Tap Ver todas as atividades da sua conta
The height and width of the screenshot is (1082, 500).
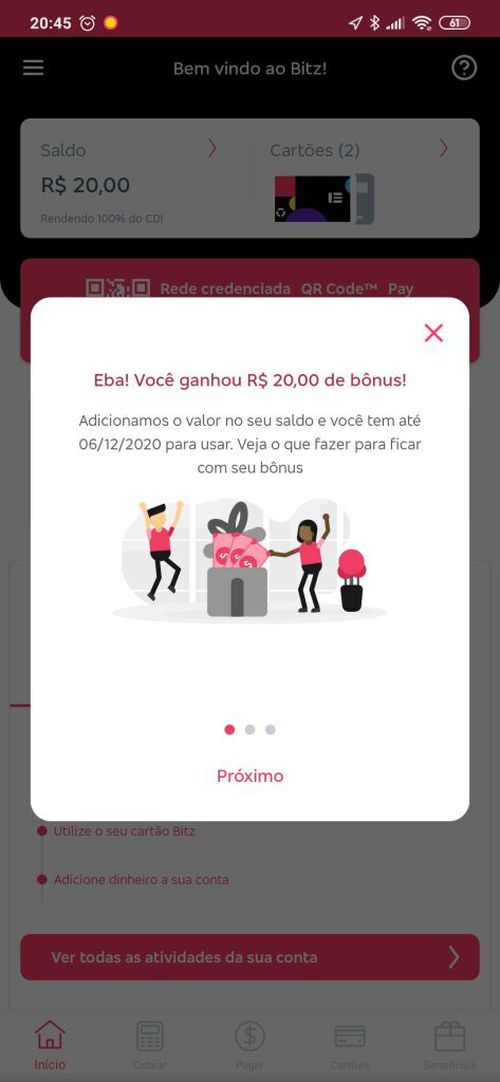250,957
